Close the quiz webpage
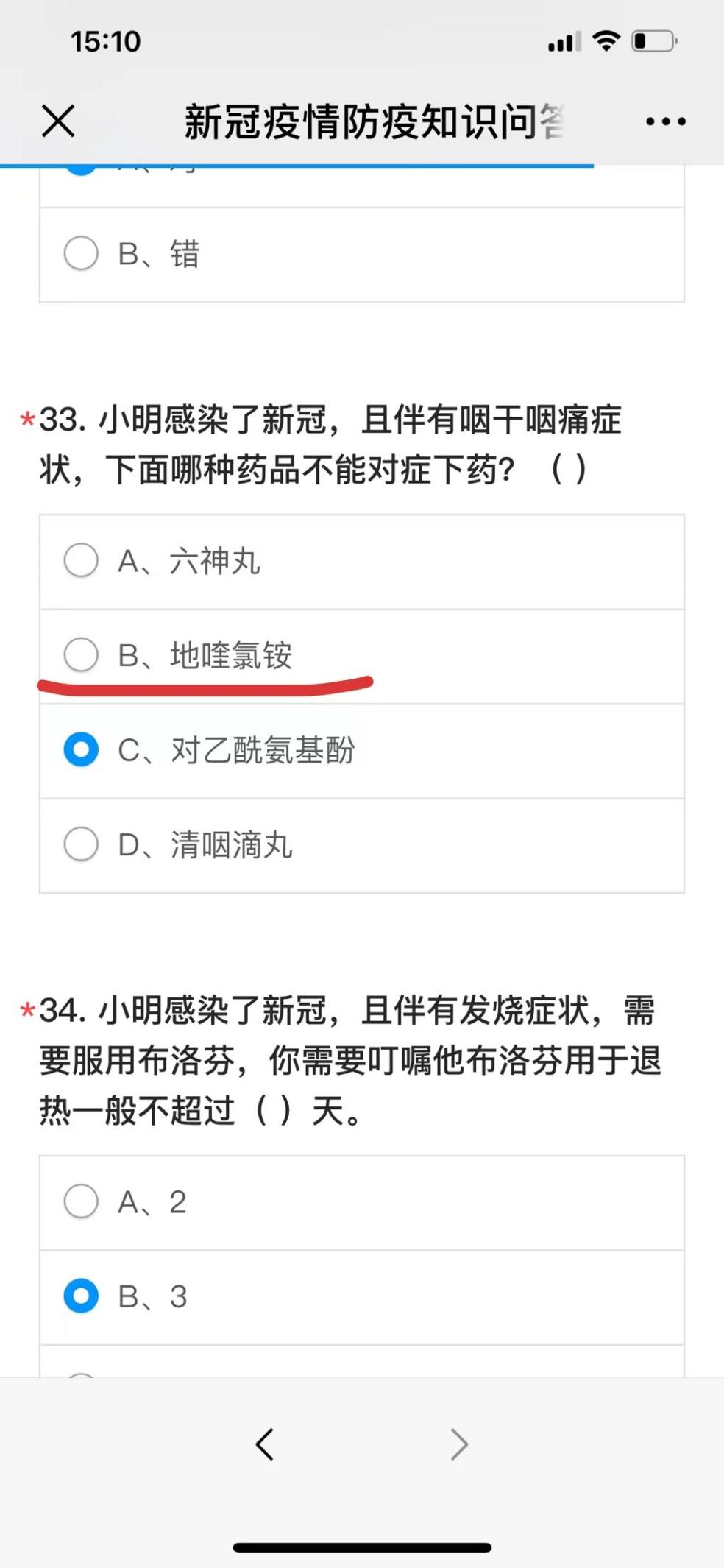Image resolution: width=724 pixels, height=1568 pixels. (x=58, y=121)
